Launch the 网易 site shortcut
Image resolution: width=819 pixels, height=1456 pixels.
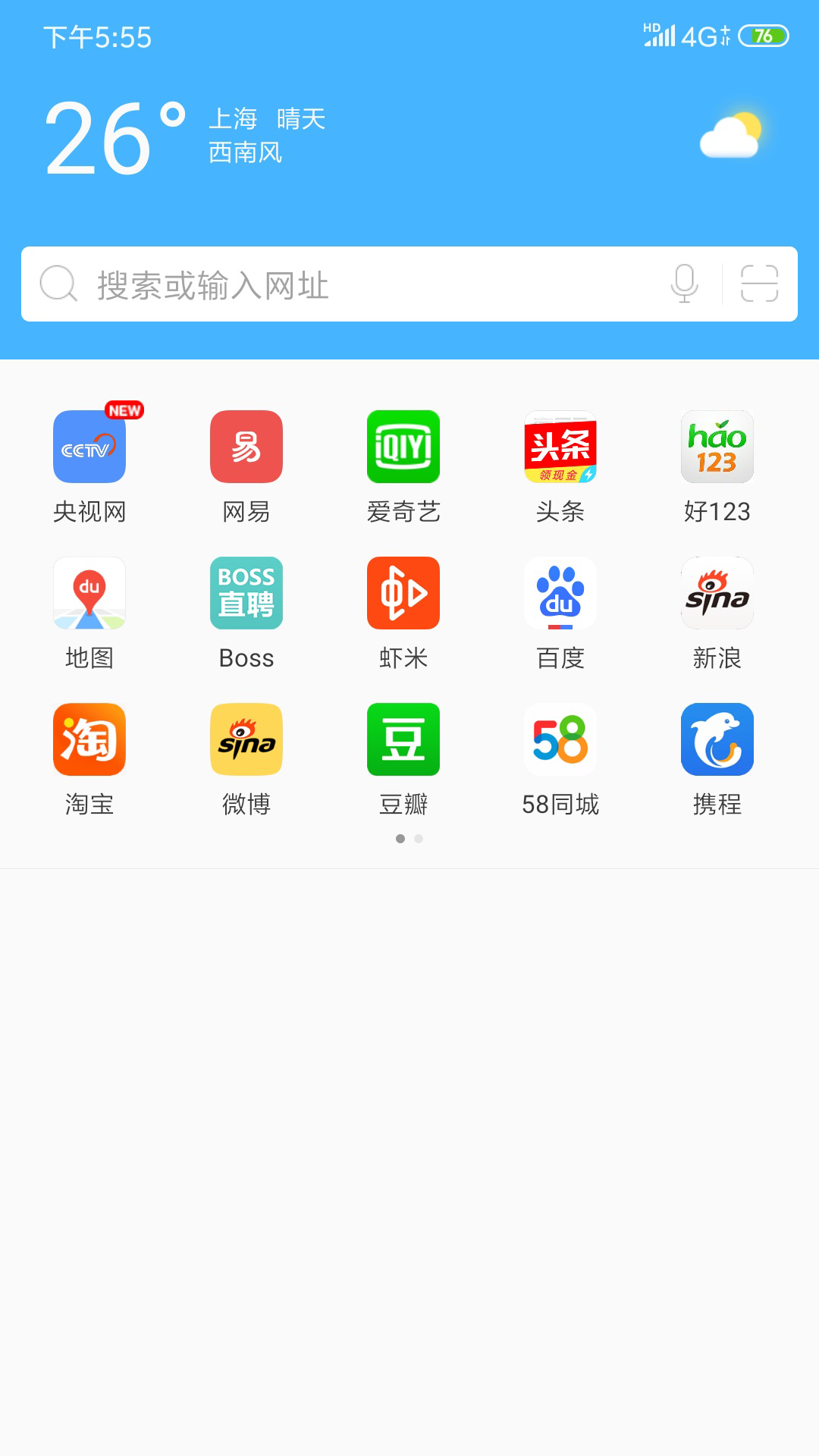coord(246,447)
